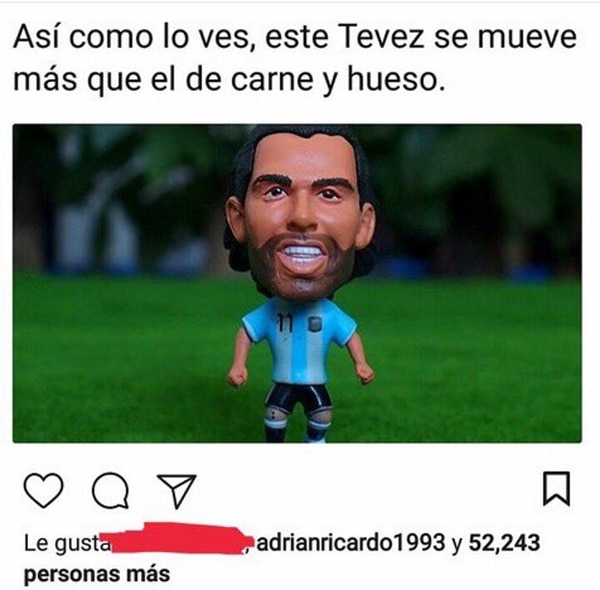Open comments with the speech bubble icon

tap(108, 490)
